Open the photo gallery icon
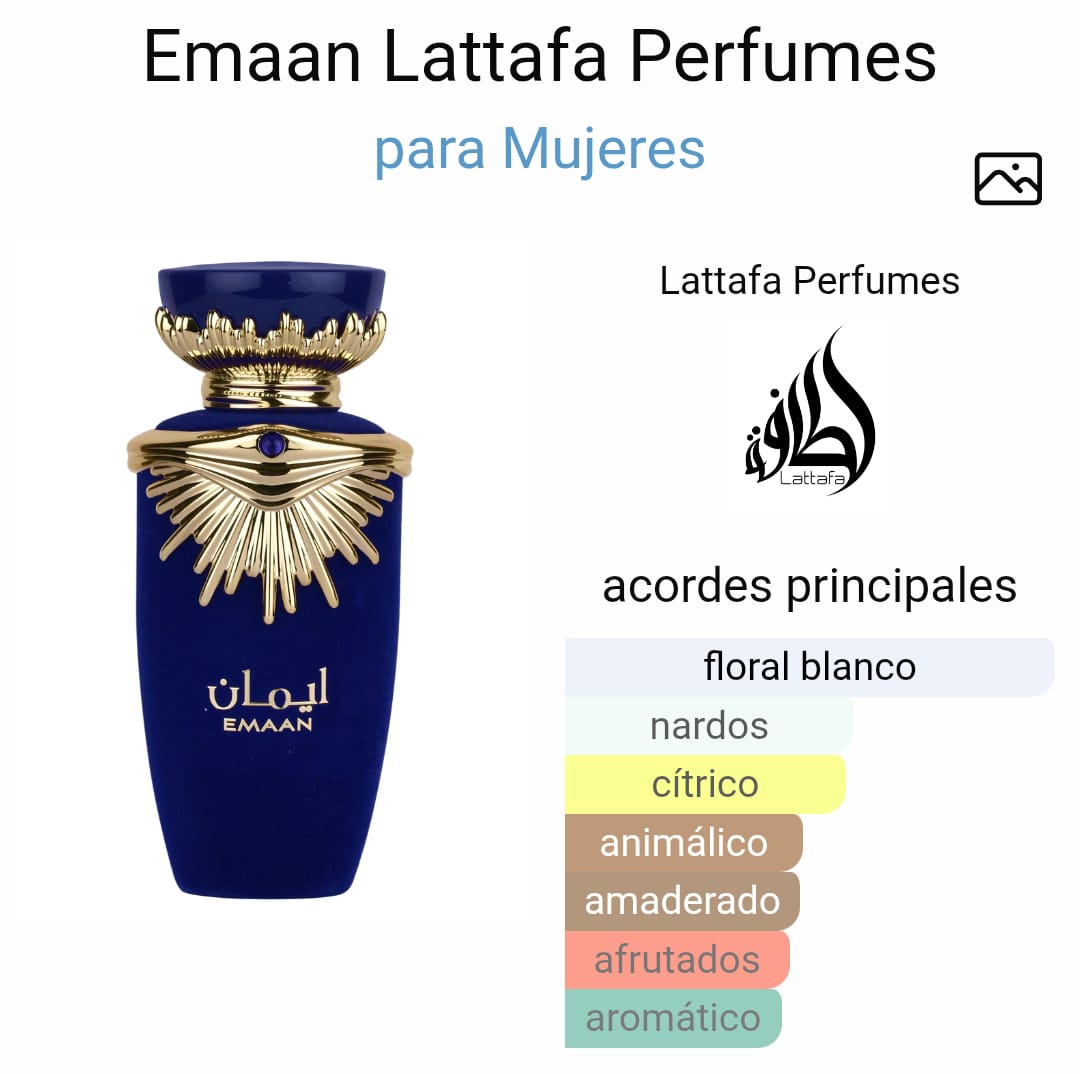Viewport: 1080px width, 1074px height. 1007,179
